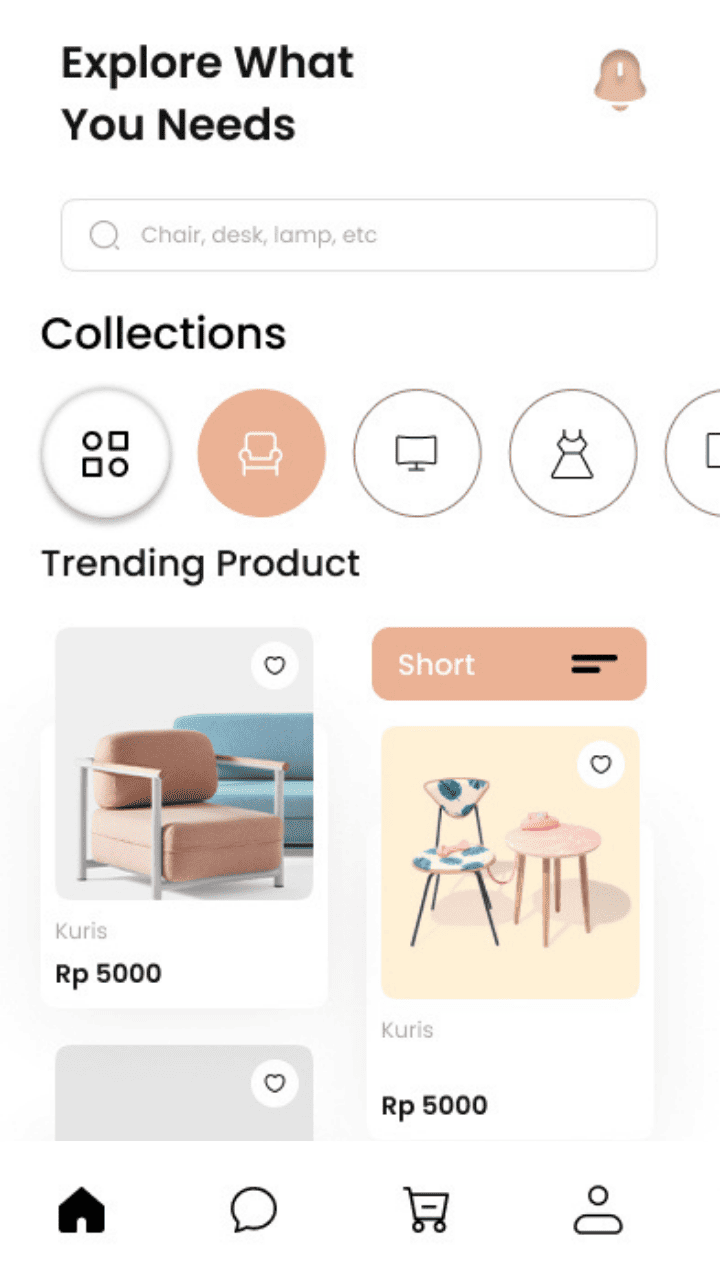This screenshot has height=1281, width=721.
Task: Open the pink armchair Kuris product card
Action: [x=184, y=800]
